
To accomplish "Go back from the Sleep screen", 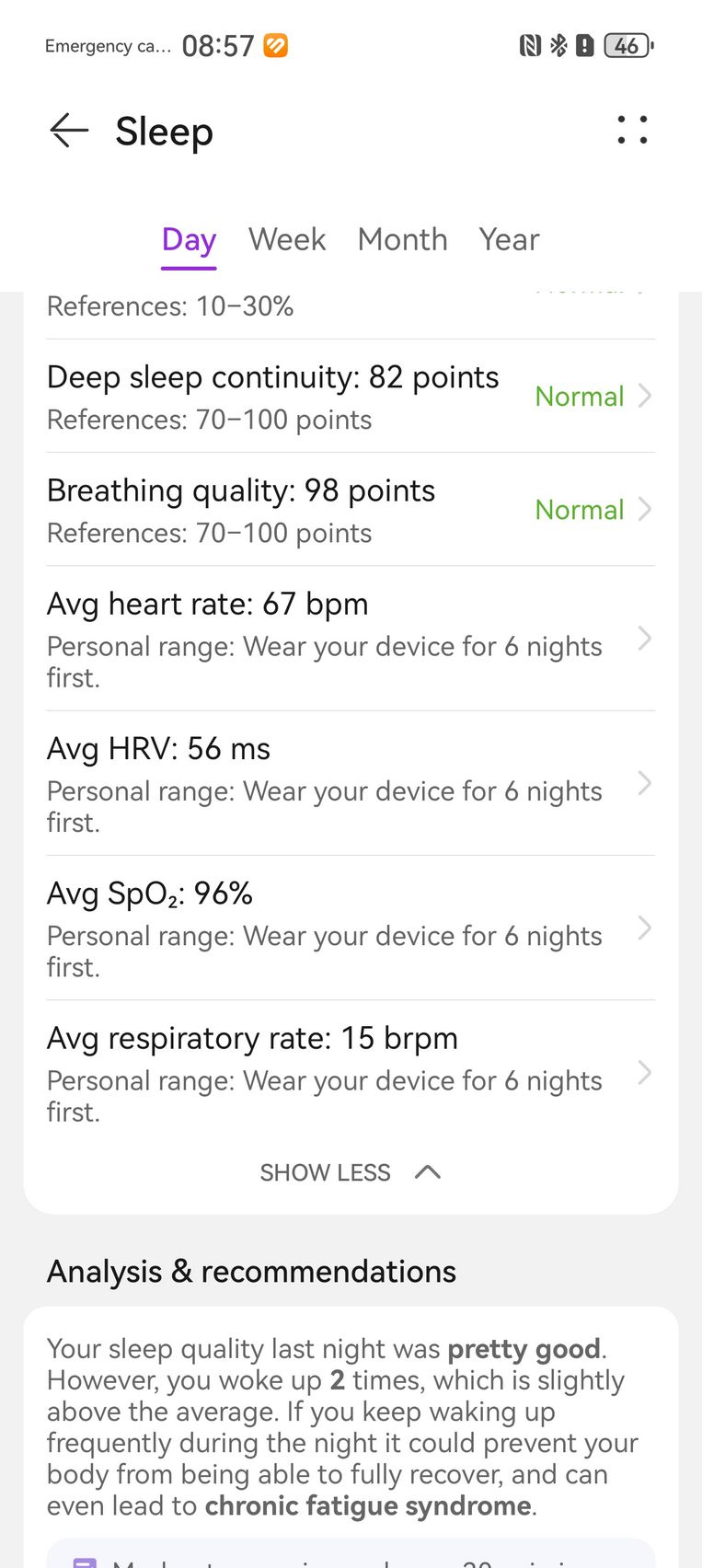I will [x=69, y=131].
